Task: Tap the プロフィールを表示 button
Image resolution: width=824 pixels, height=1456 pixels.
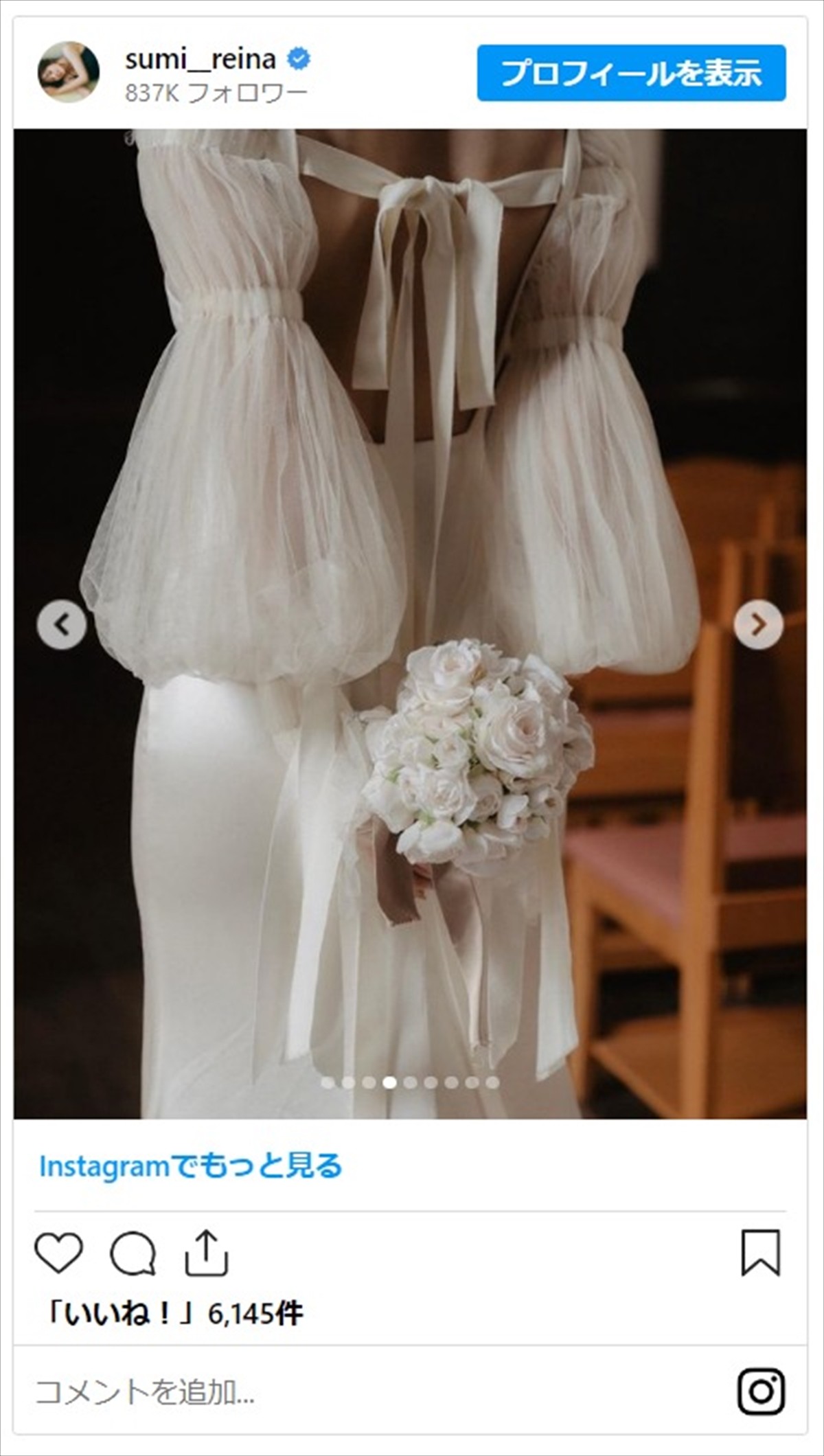Action: [631, 73]
